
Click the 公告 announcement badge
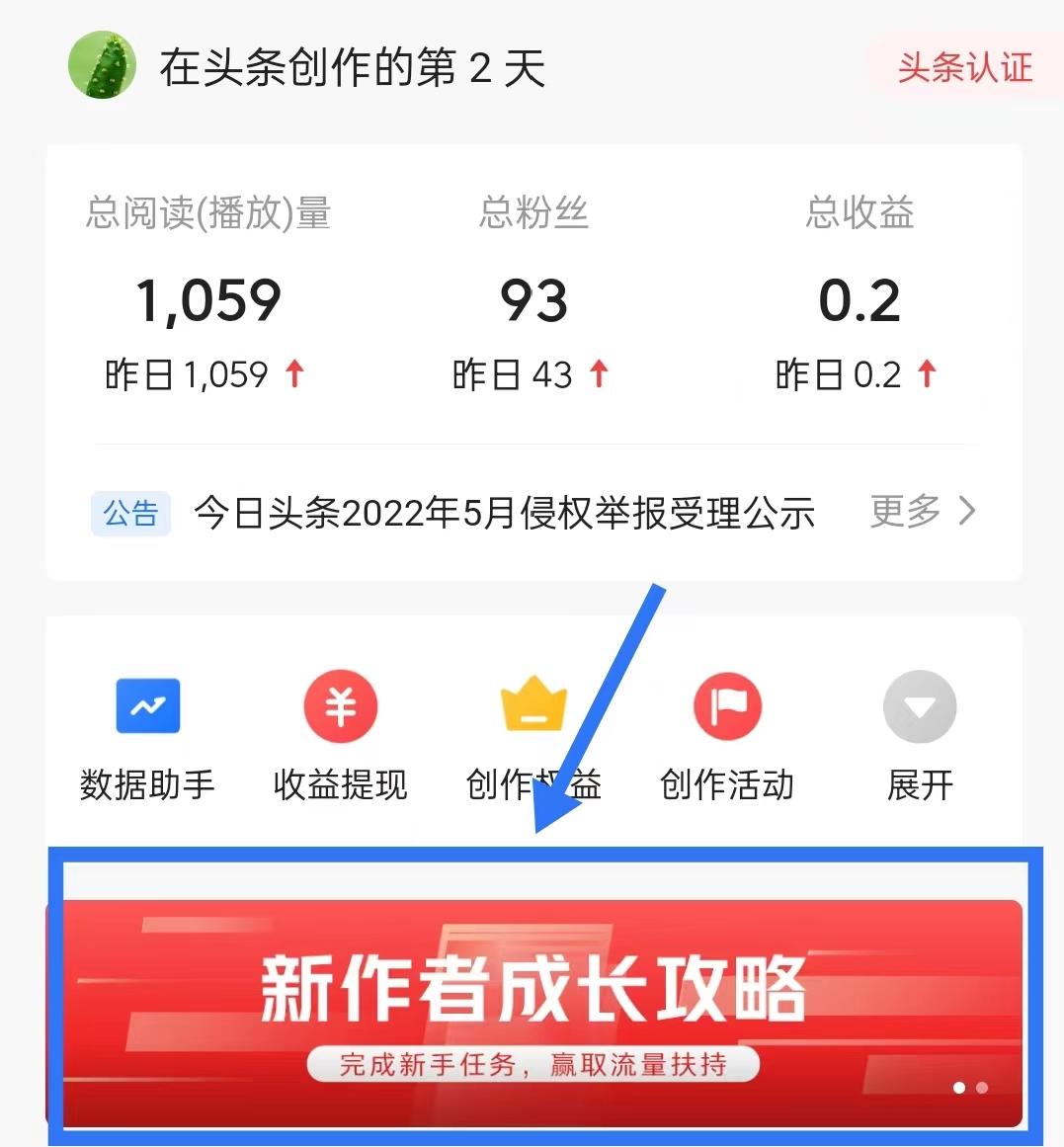130,513
